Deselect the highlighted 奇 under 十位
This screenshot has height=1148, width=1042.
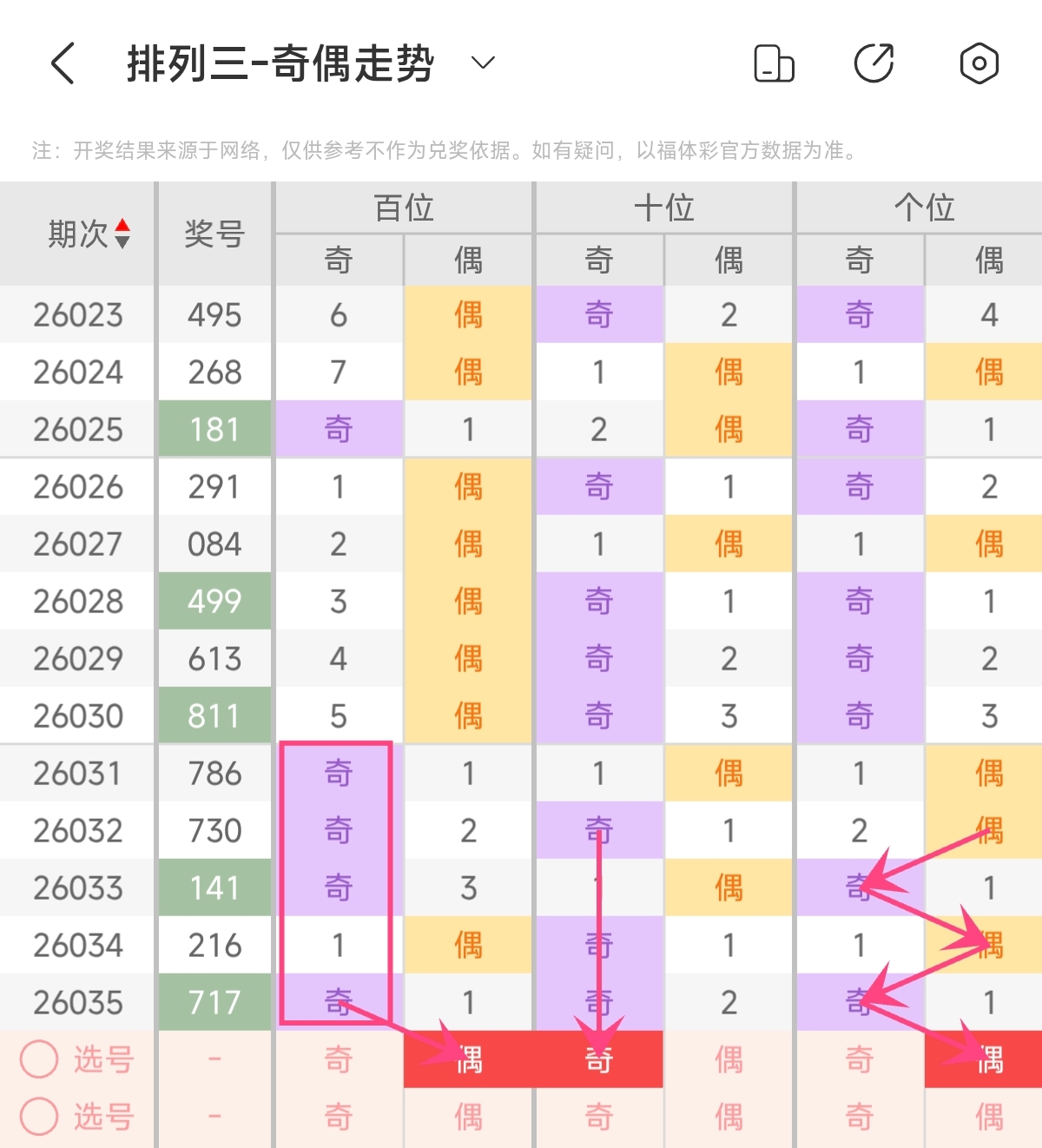(x=599, y=1059)
